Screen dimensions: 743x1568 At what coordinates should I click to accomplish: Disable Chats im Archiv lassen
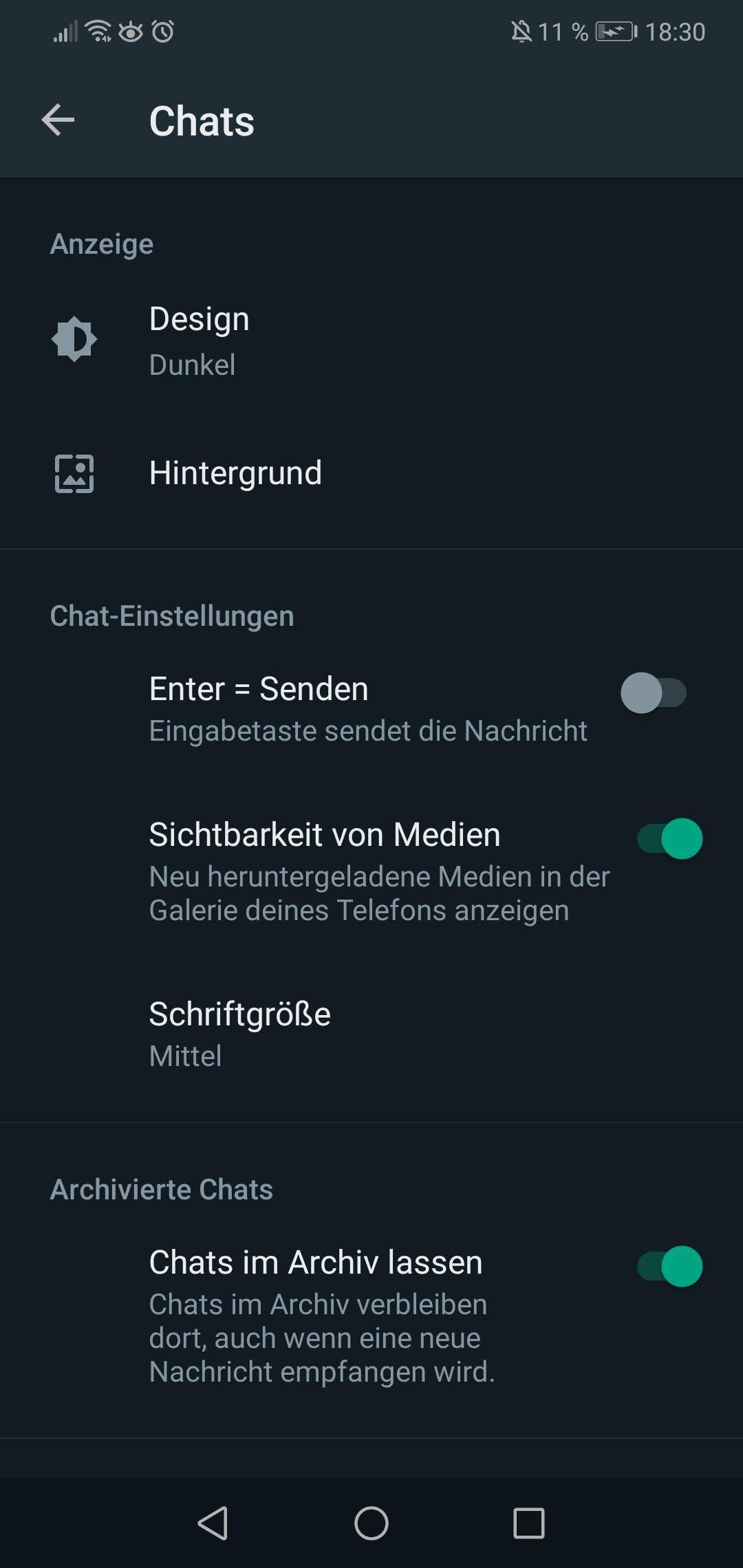click(x=669, y=1266)
